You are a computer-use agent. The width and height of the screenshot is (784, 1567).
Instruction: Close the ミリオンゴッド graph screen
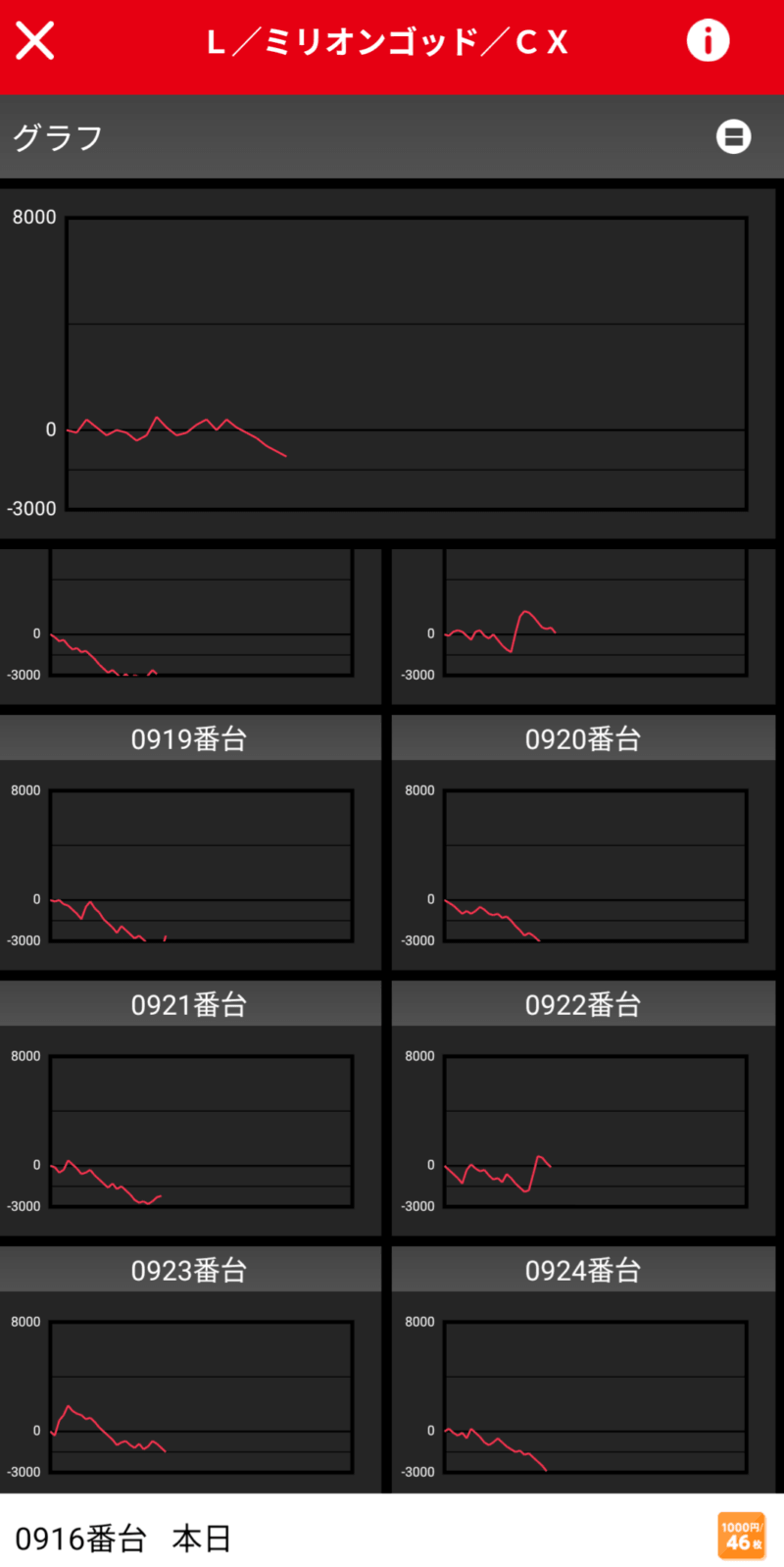(35, 41)
